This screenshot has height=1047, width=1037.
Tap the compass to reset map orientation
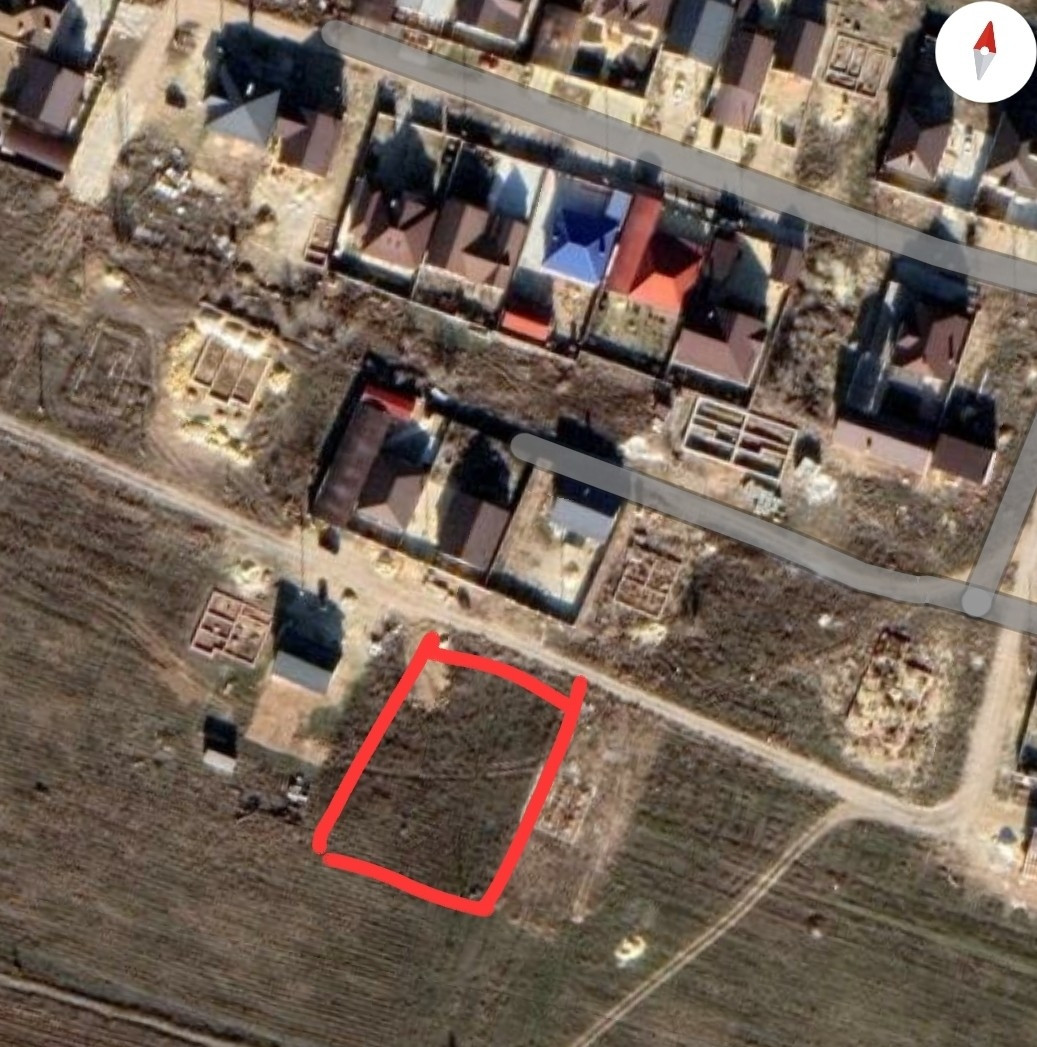pyautogui.click(x=985, y=51)
